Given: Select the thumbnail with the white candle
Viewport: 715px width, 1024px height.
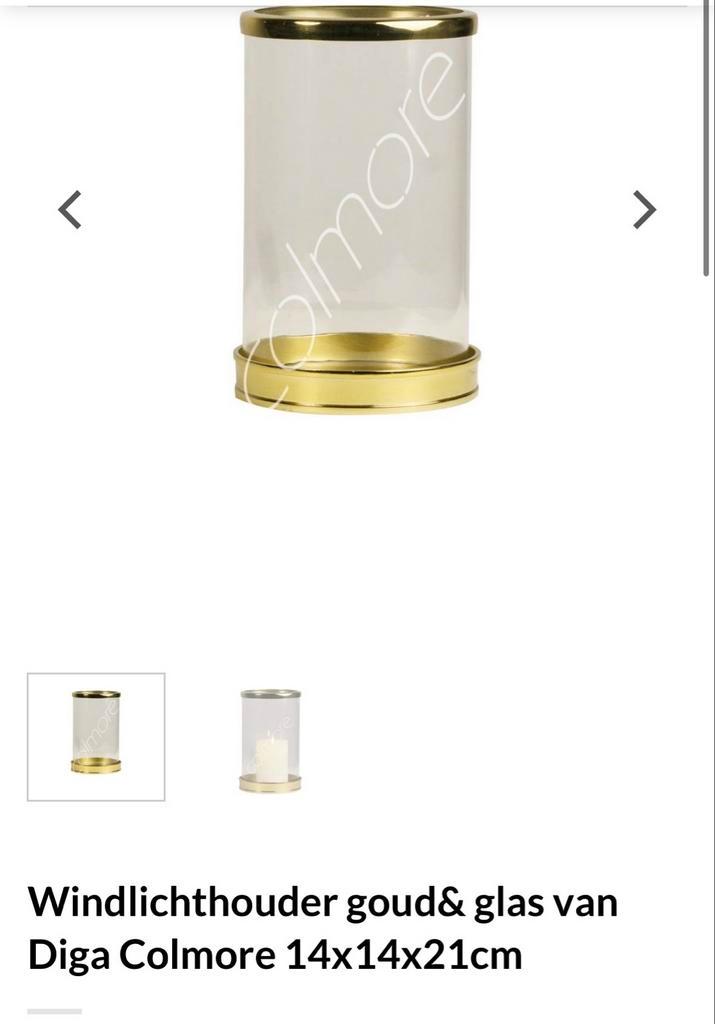Looking at the screenshot, I should click(x=270, y=738).
